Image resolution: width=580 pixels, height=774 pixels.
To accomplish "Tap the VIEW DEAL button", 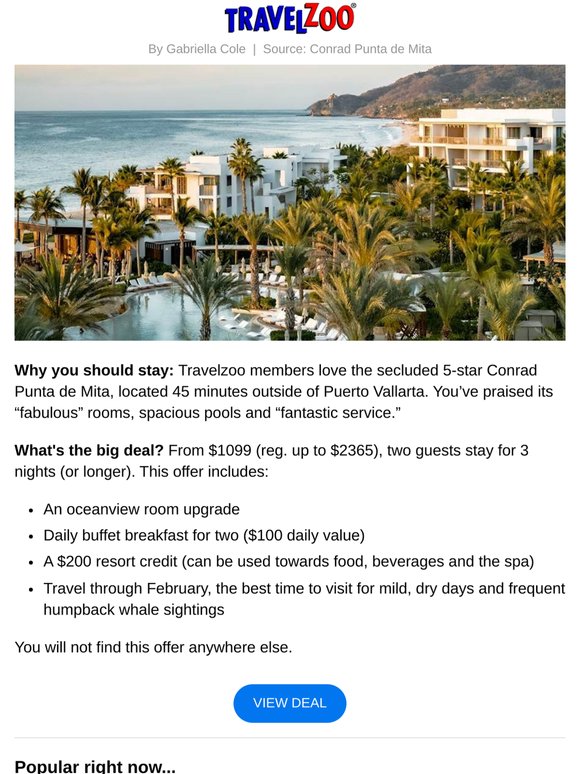I will (x=290, y=703).
